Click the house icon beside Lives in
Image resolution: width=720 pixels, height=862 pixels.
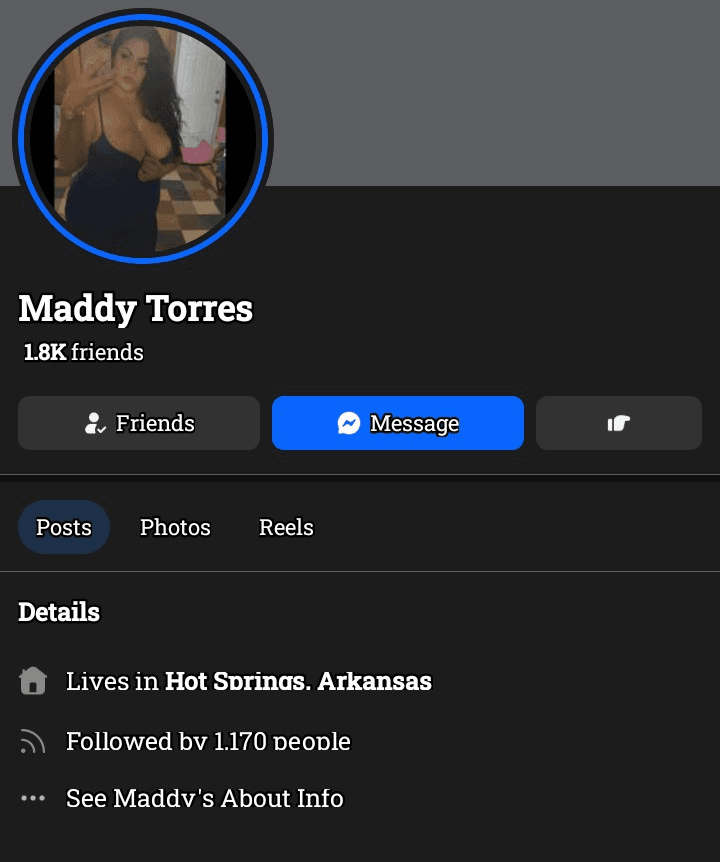coord(33,681)
